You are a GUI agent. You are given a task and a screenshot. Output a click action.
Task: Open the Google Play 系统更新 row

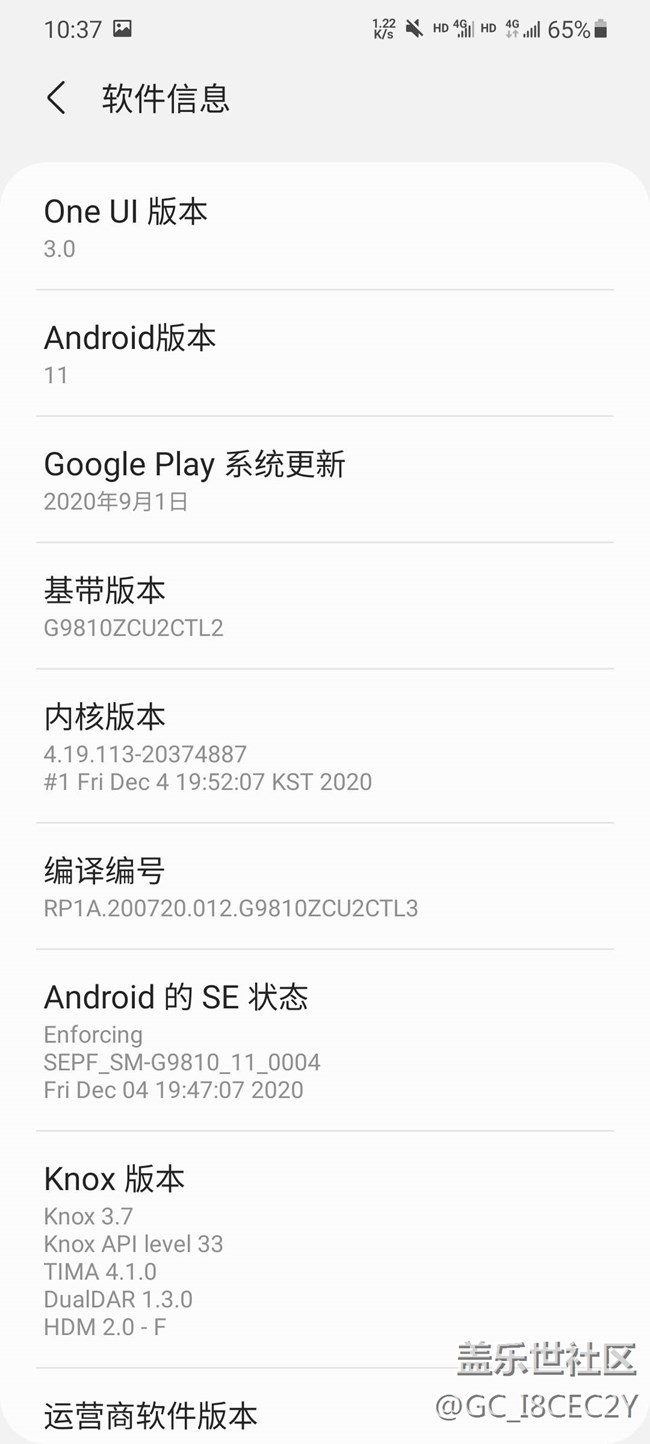(x=324, y=480)
